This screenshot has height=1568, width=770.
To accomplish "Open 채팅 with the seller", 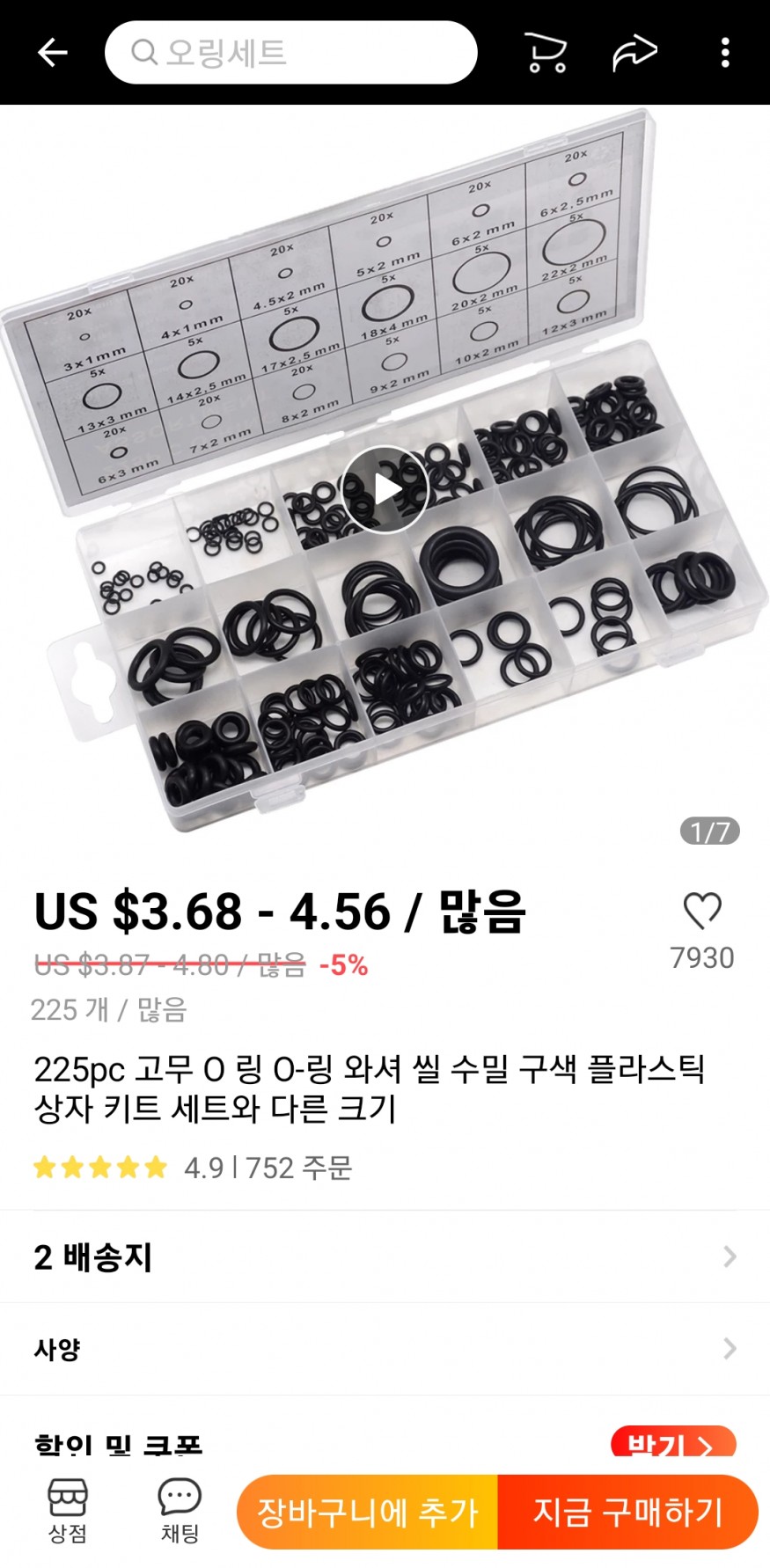I will click(180, 1510).
